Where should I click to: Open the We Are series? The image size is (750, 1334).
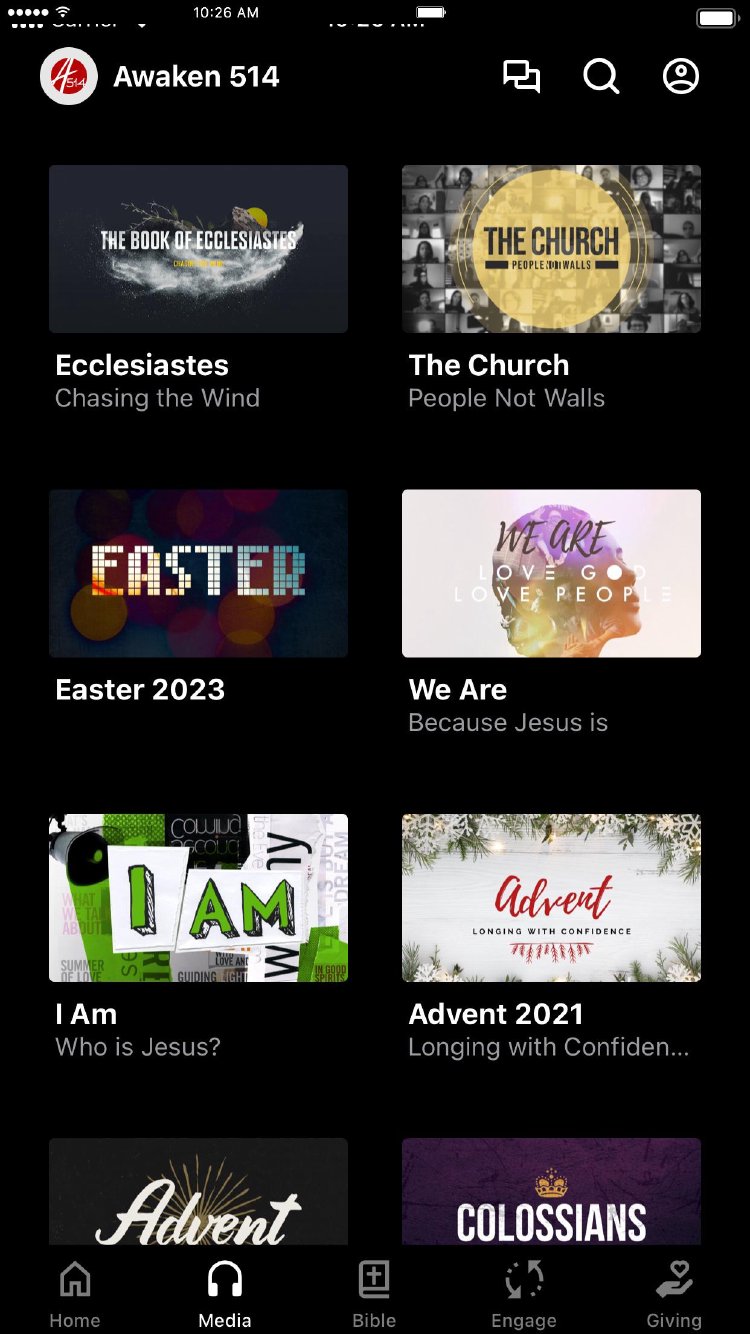(x=551, y=573)
